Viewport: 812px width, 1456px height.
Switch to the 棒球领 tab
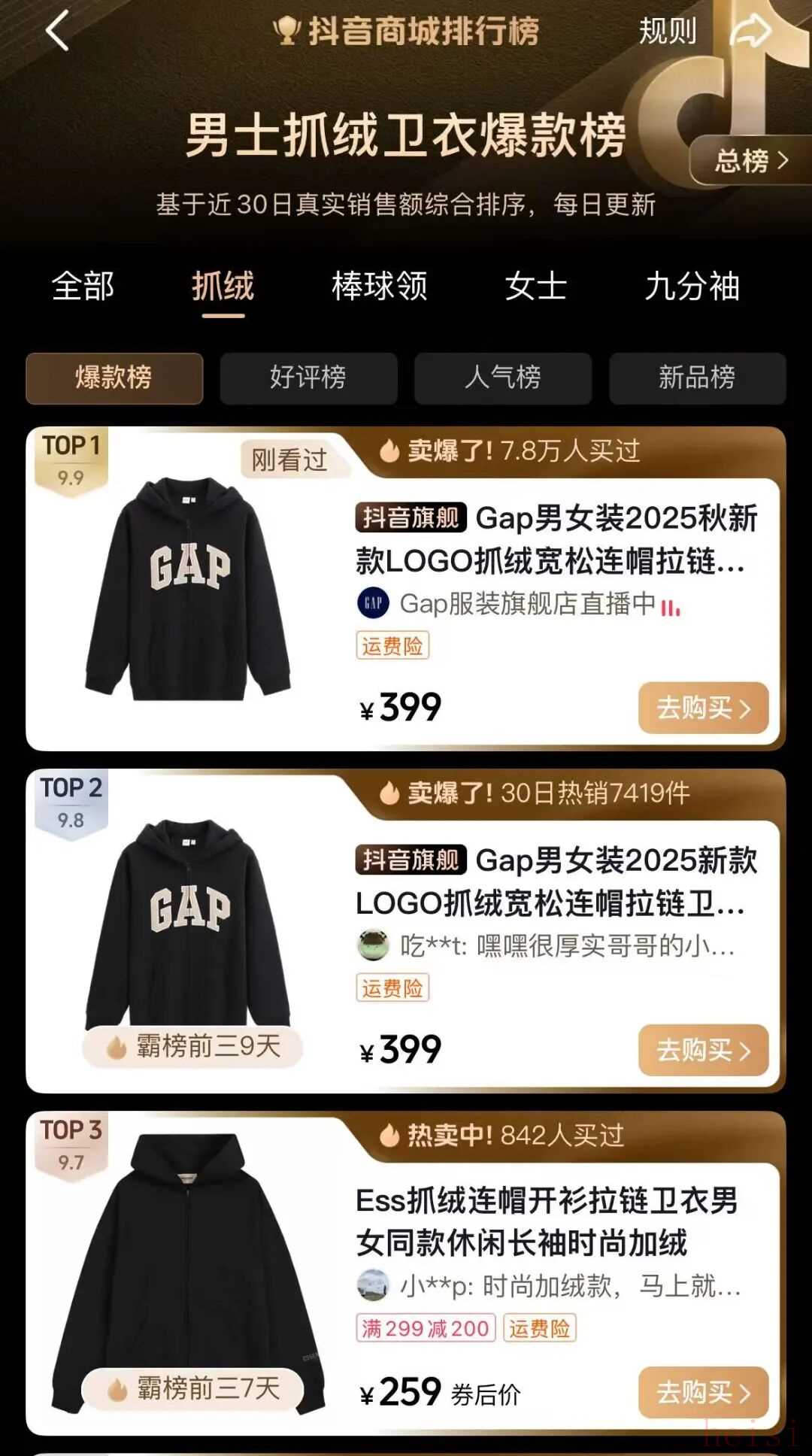click(x=380, y=287)
